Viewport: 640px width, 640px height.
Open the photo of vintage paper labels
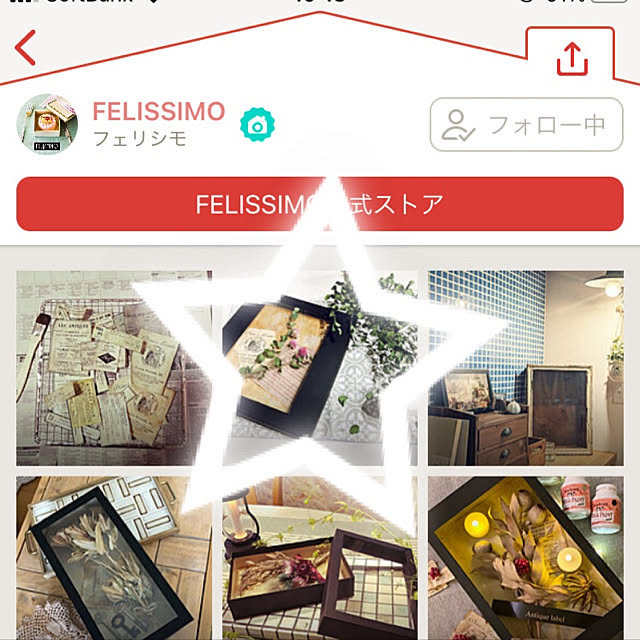(x=113, y=368)
